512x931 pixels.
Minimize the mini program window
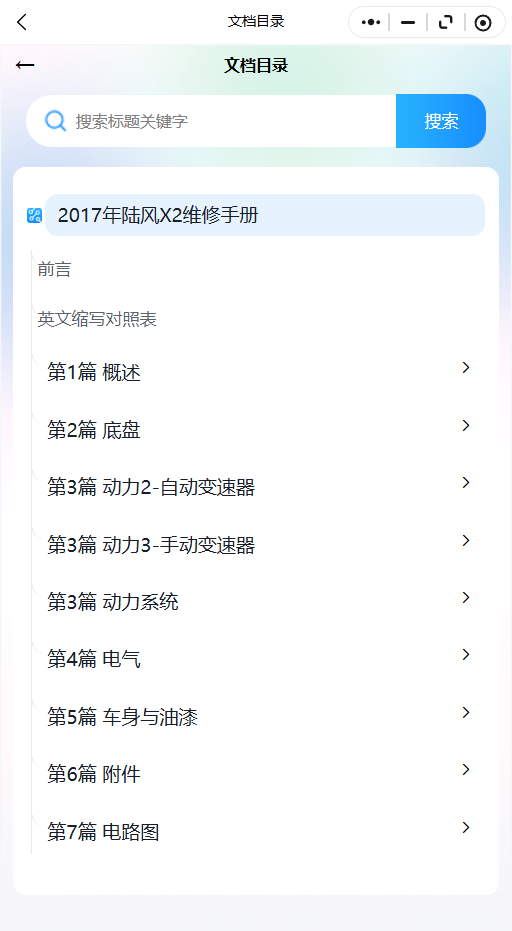coord(408,23)
